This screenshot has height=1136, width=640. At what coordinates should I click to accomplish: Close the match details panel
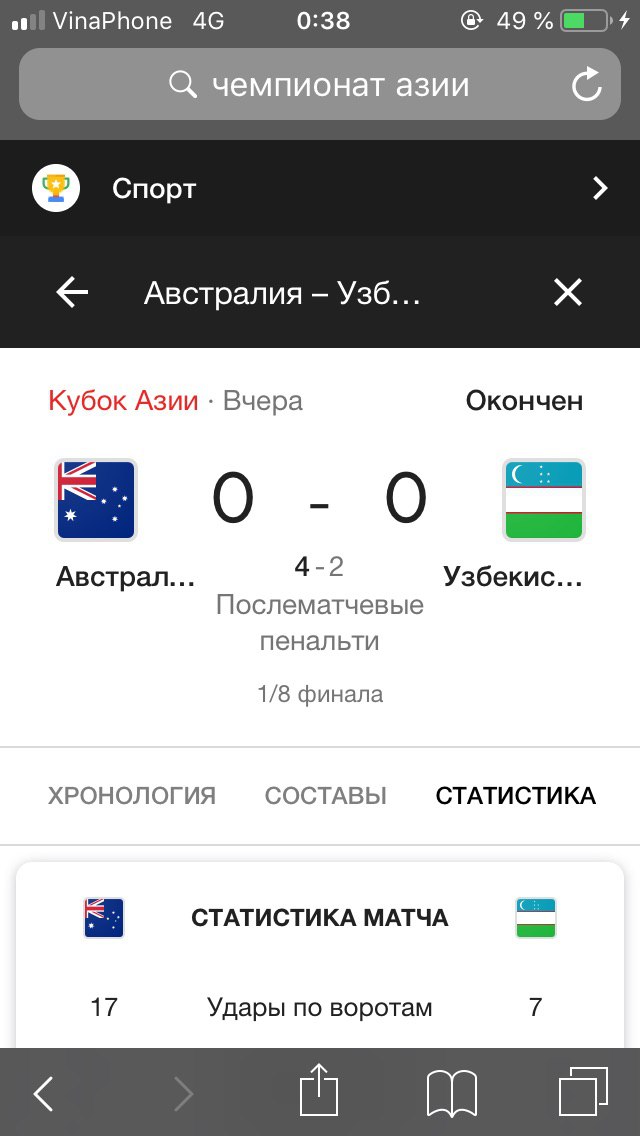point(567,292)
